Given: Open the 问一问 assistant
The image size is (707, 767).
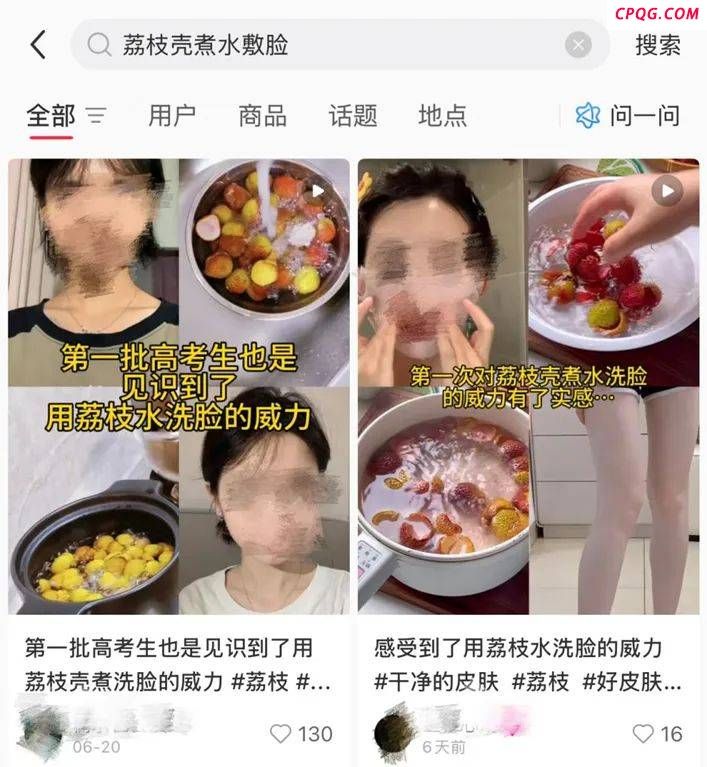Looking at the screenshot, I should click(629, 116).
